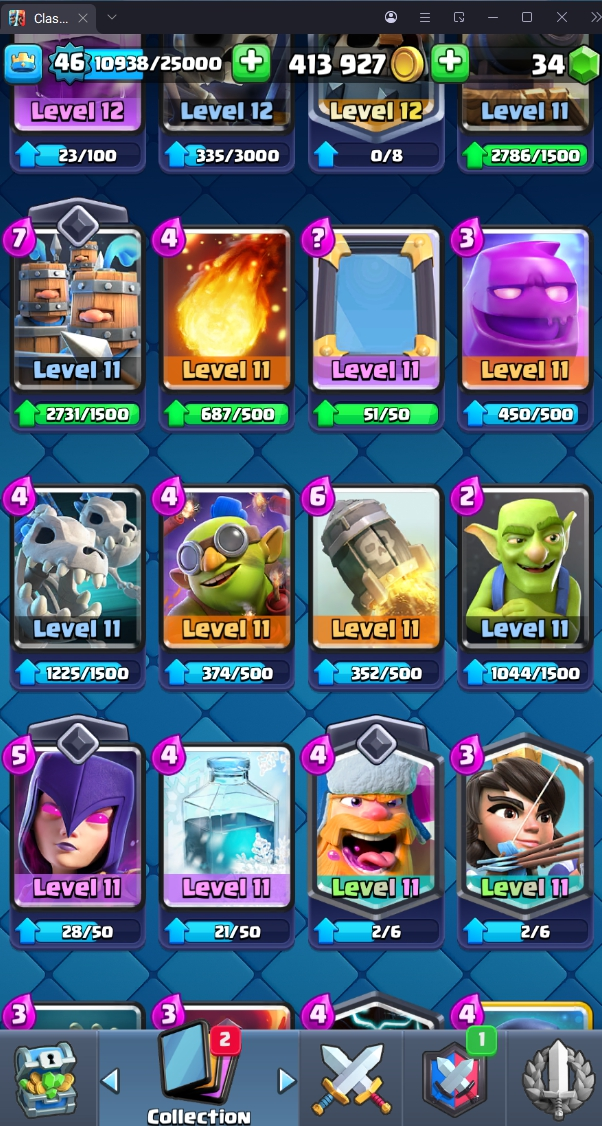Open the Events sword emblem tab

pyautogui.click(x=556, y=1078)
